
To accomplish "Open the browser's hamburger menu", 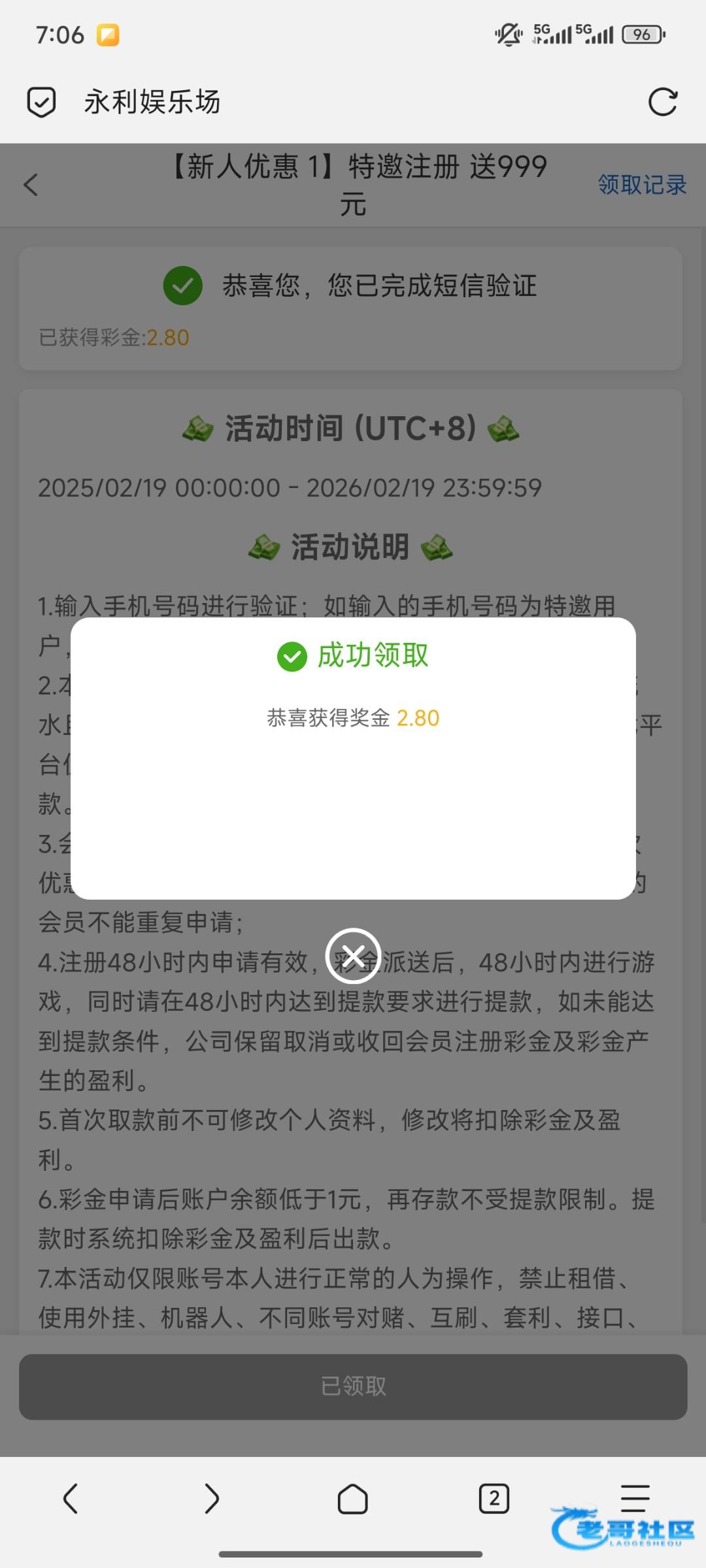I will coord(634,1497).
